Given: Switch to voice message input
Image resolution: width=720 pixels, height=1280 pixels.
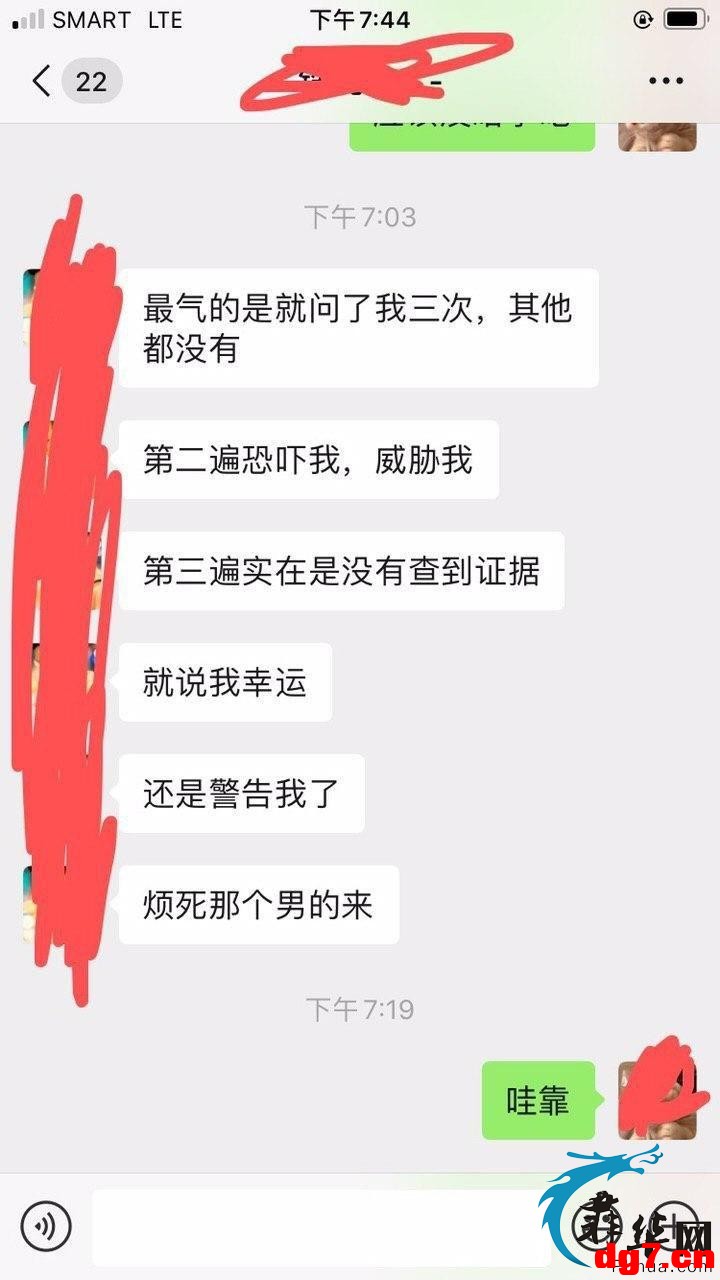Looking at the screenshot, I should (46, 1225).
